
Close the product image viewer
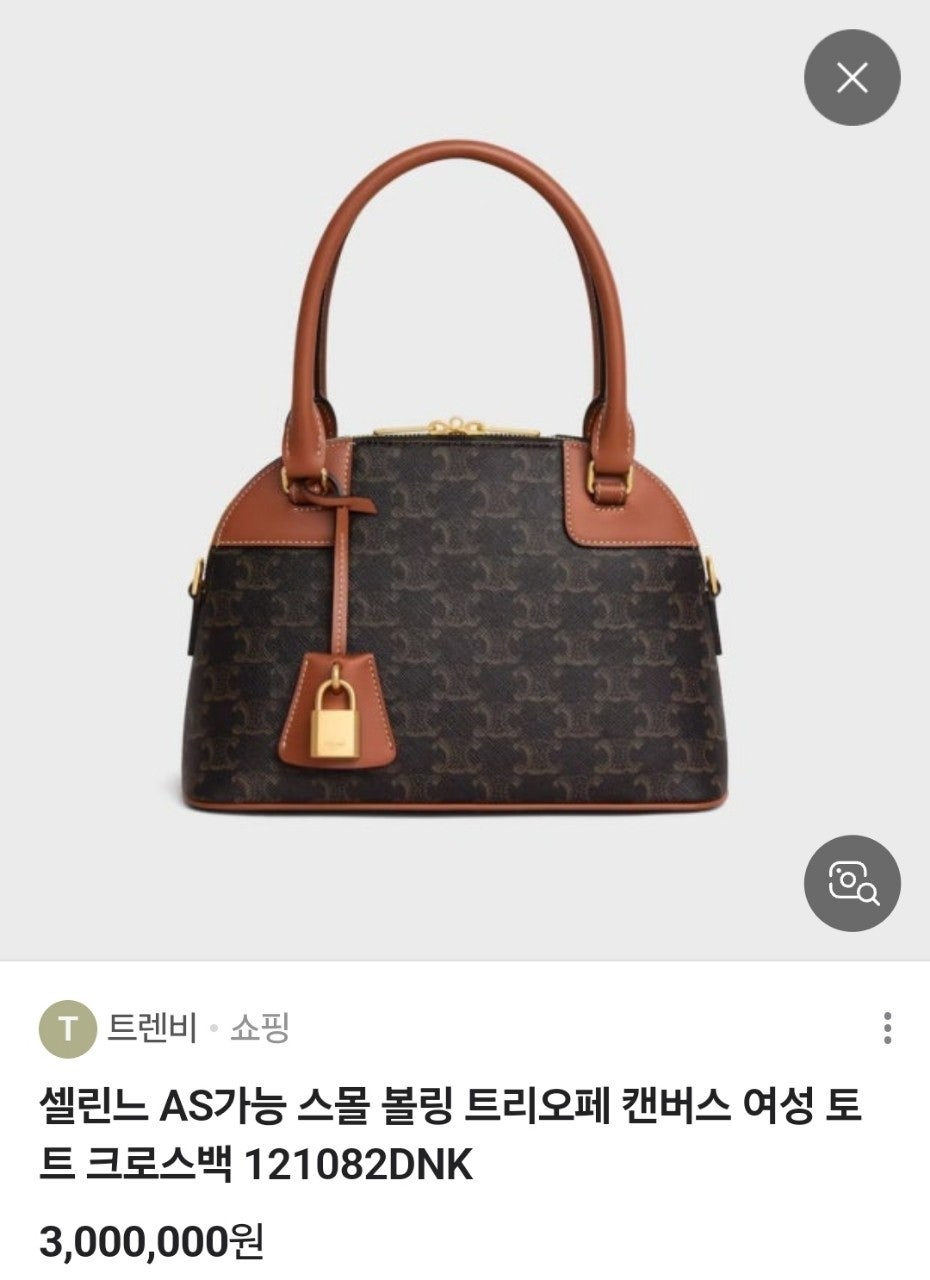pos(852,77)
